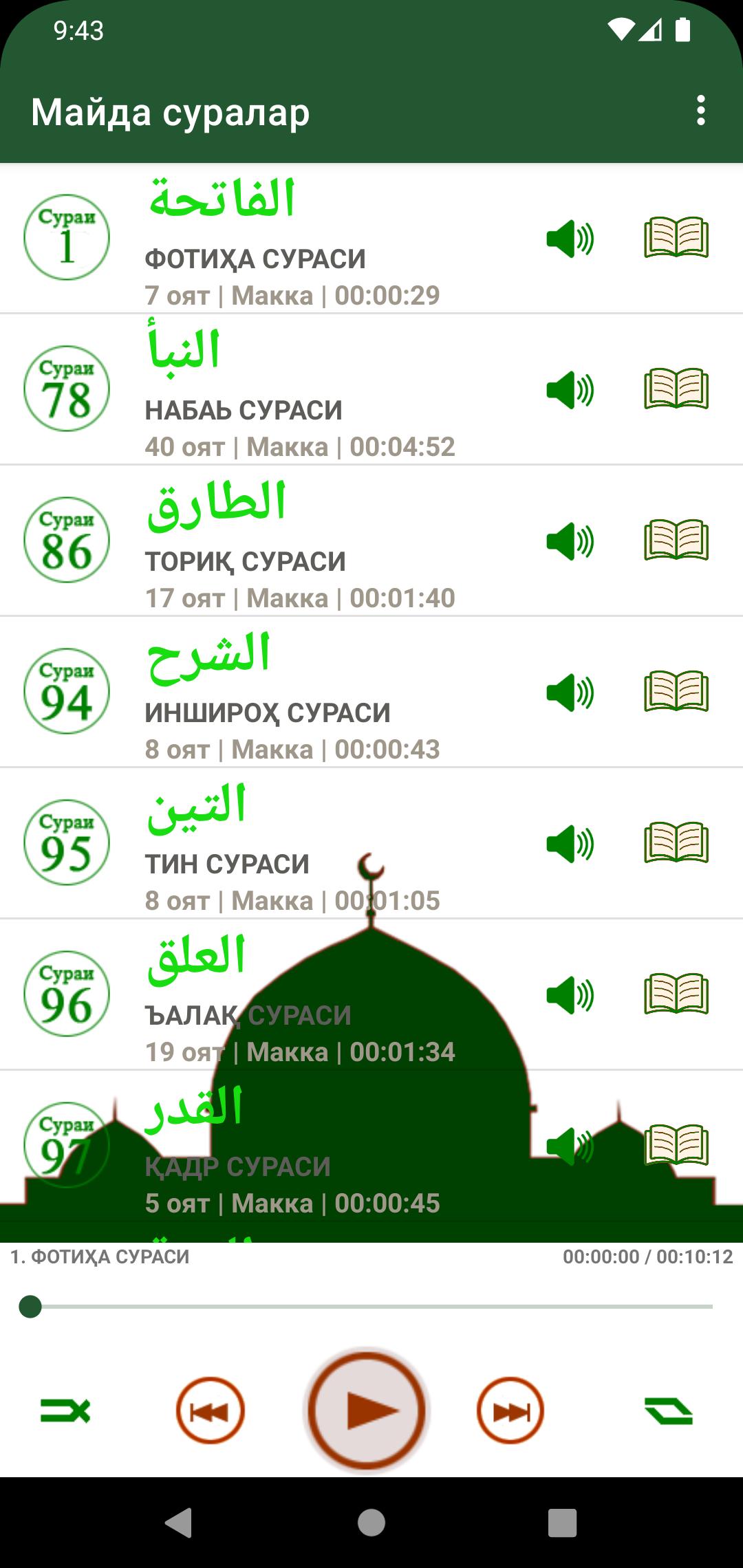The image size is (743, 1568).
Task: Open the reading book for Набаь сураси
Action: pyautogui.click(x=676, y=389)
